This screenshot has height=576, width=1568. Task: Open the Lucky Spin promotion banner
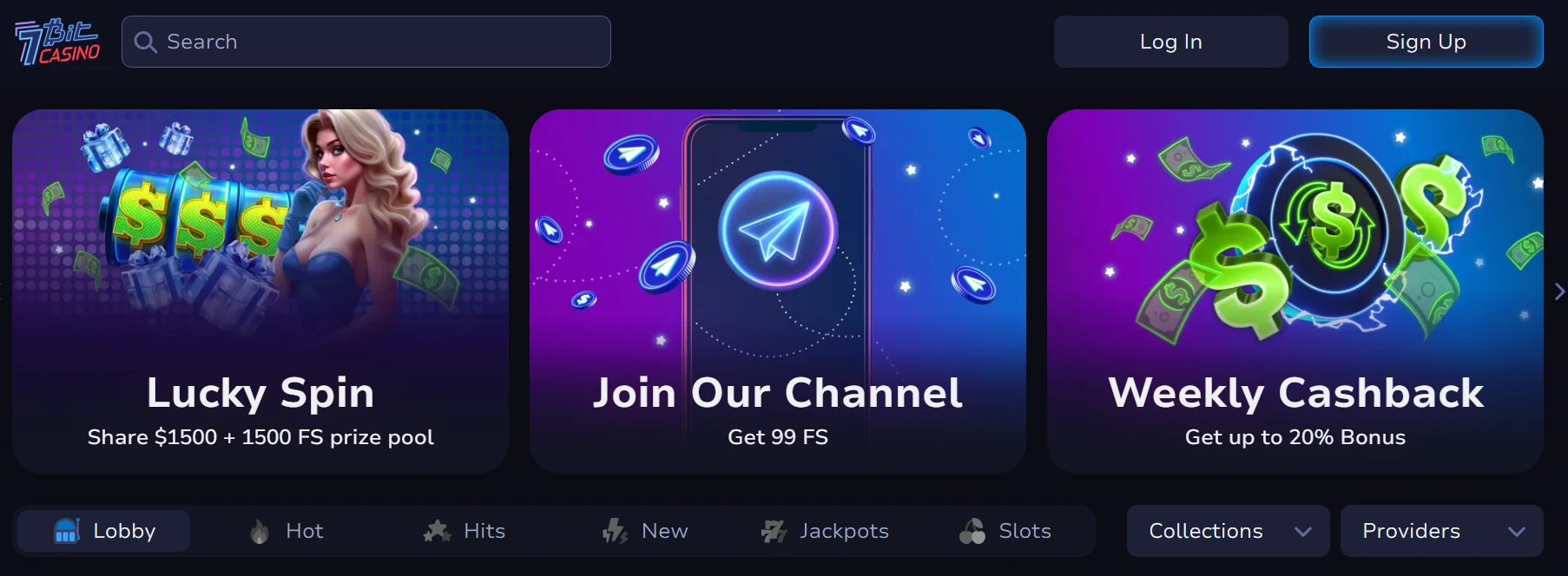(260, 291)
